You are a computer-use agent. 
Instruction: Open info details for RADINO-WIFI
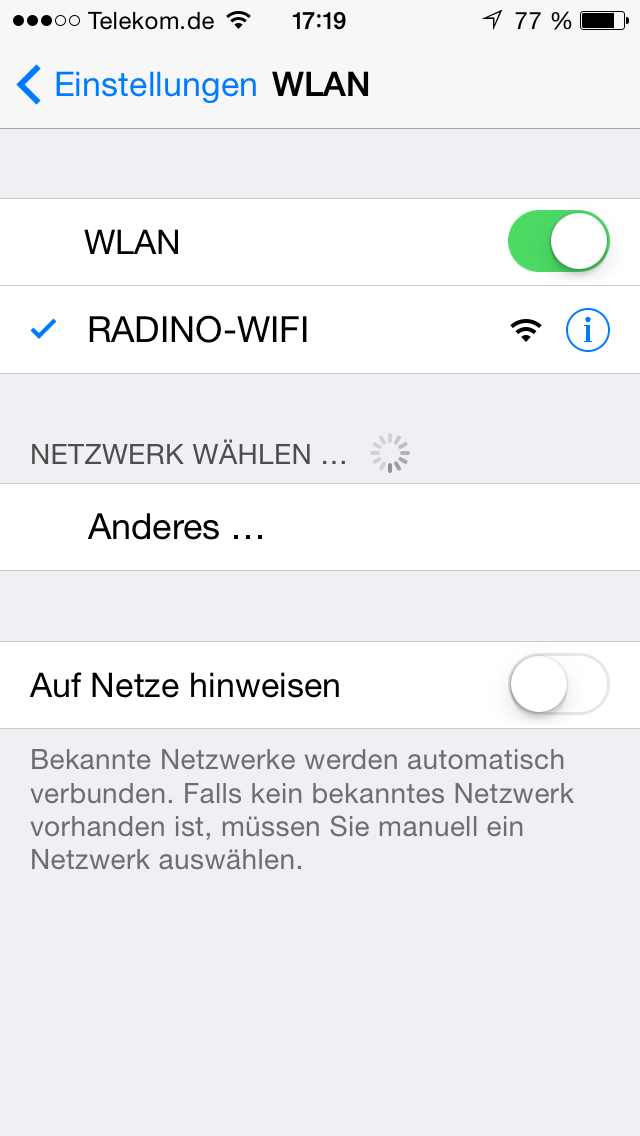tap(587, 330)
